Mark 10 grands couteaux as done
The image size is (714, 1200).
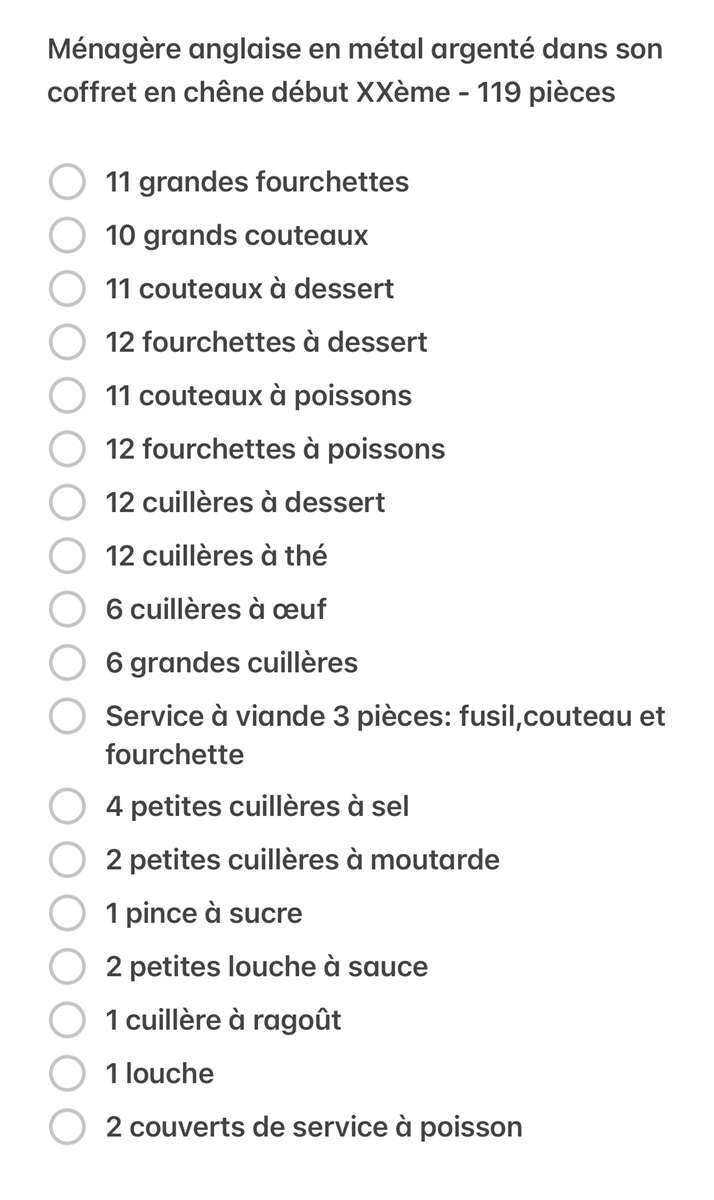tap(67, 236)
